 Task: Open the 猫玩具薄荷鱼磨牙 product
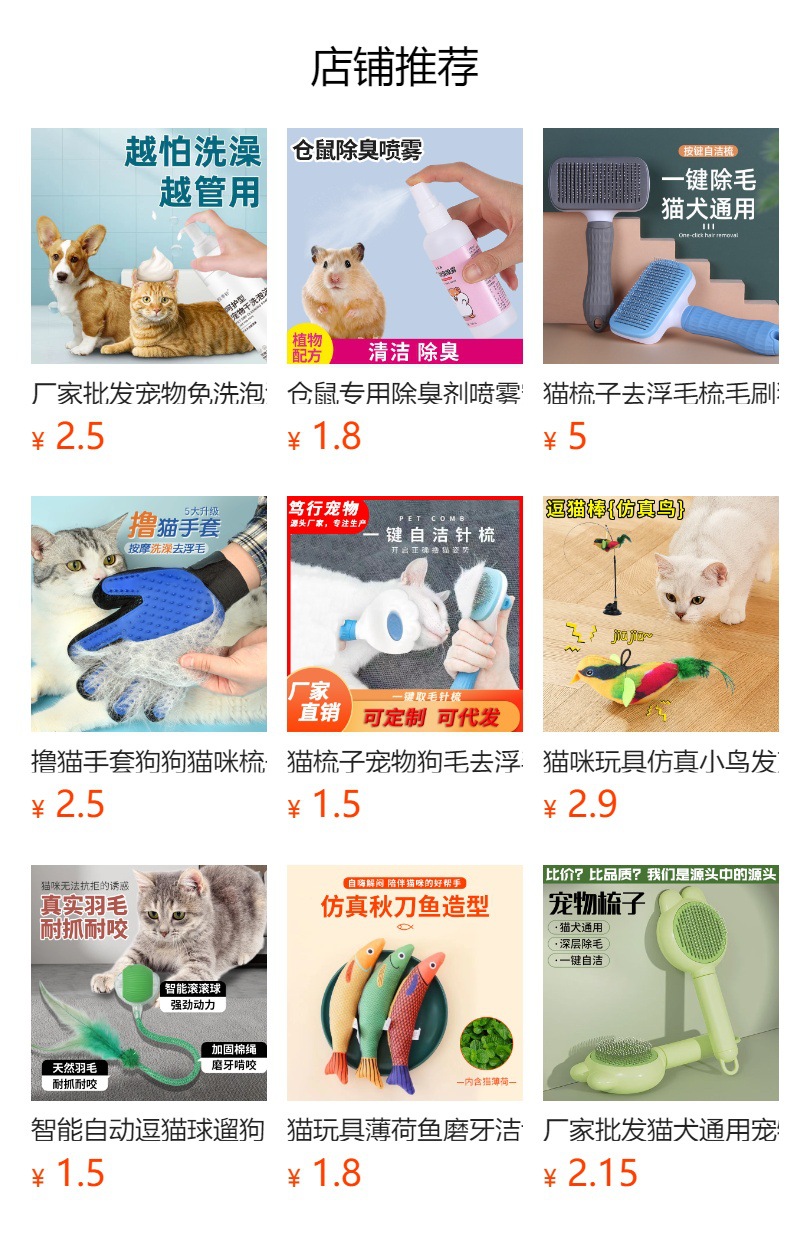(405, 1029)
